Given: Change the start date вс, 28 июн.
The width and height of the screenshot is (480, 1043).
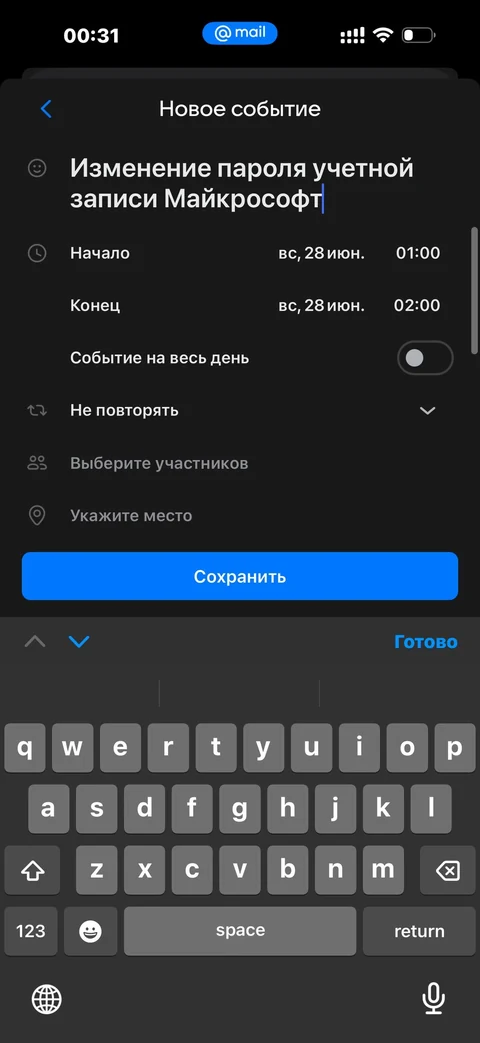Looking at the screenshot, I should (321, 253).
